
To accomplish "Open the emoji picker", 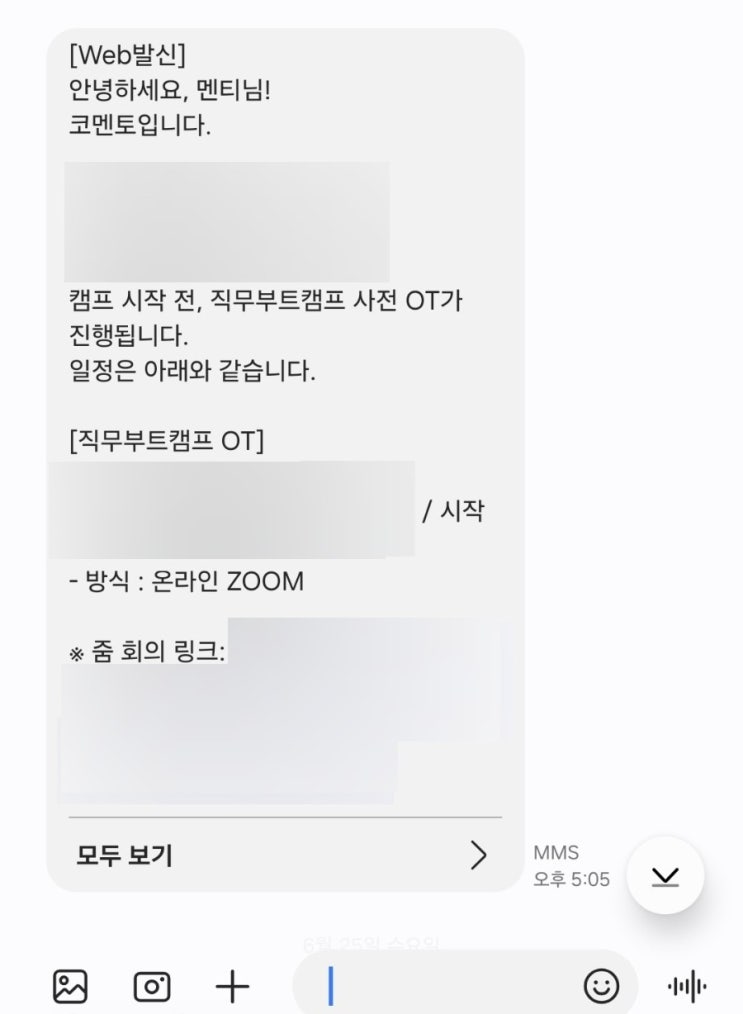I will (601, 987).
